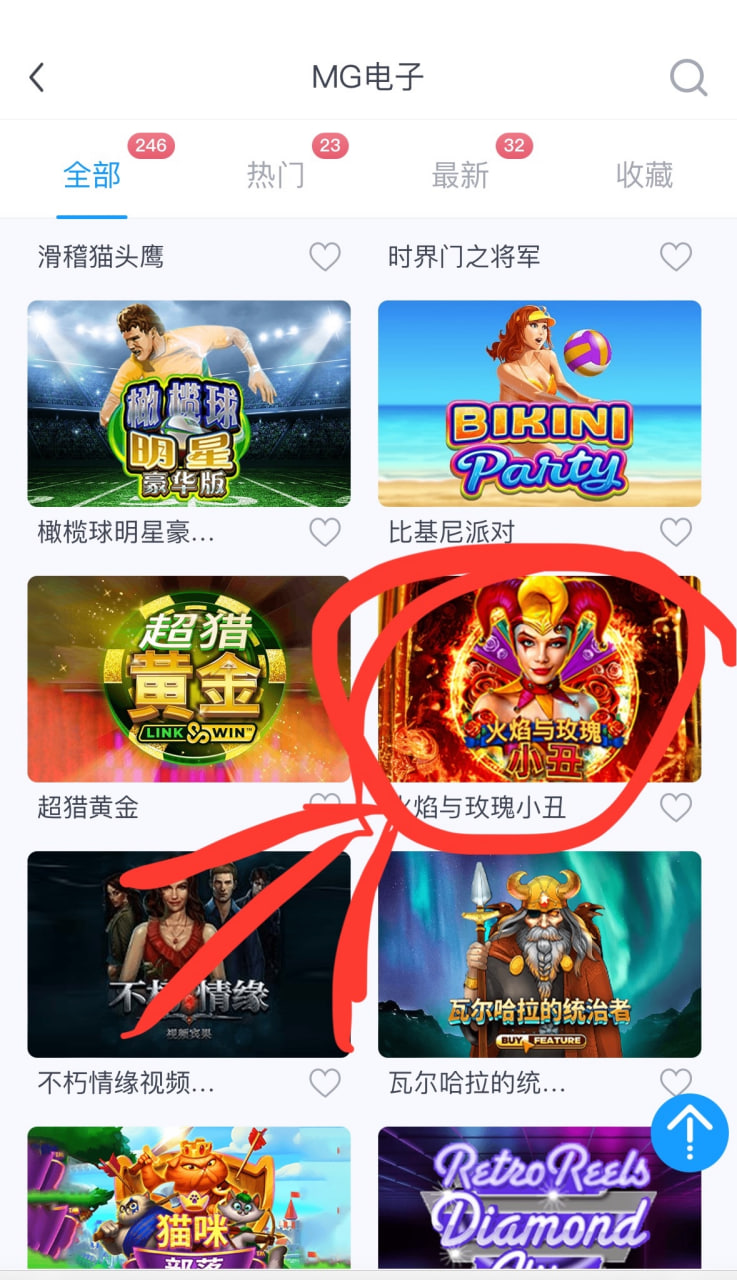
Task: Tap the heart next to 比基尼派对
Action: (x=676, y=532)
